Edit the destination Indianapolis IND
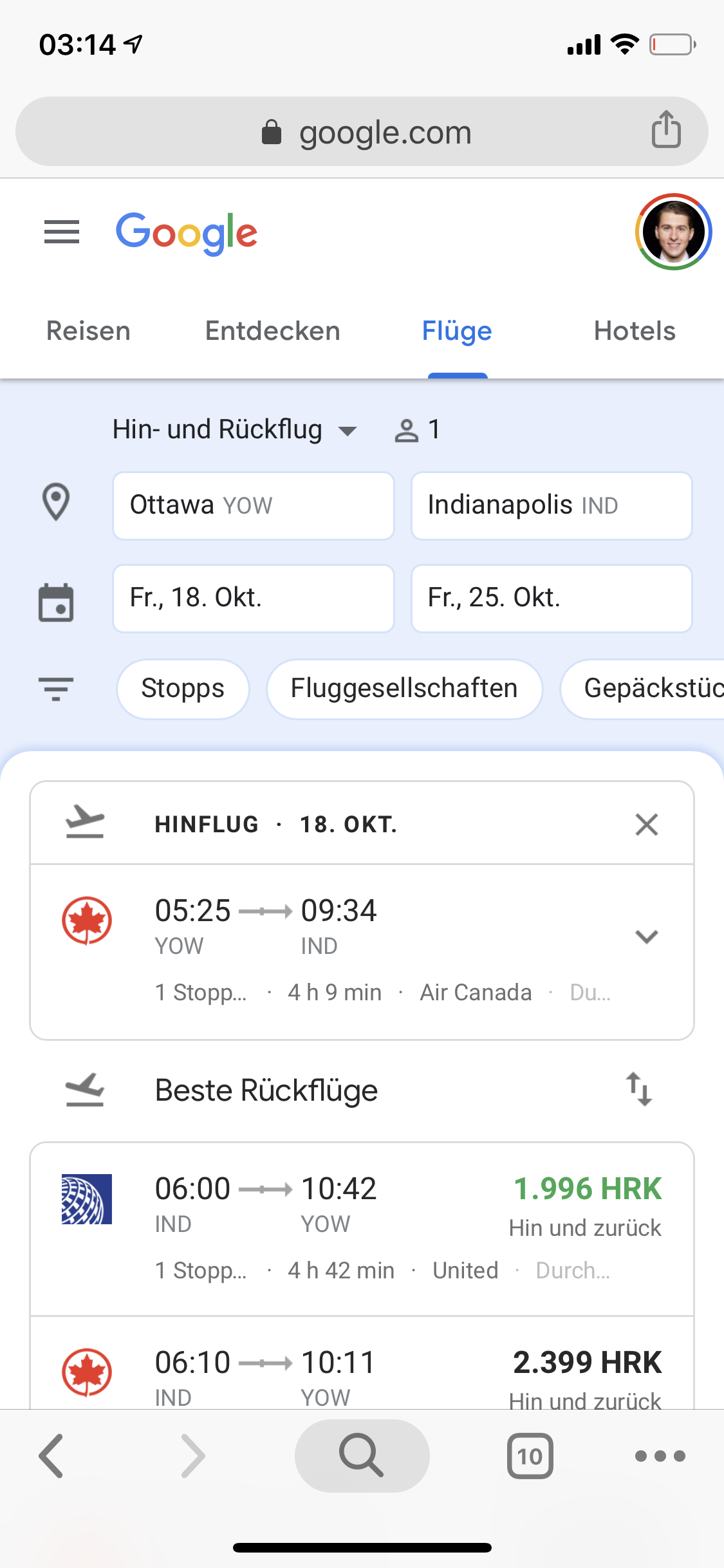This screenshot has width=724, height=1568. coord(552,506)
